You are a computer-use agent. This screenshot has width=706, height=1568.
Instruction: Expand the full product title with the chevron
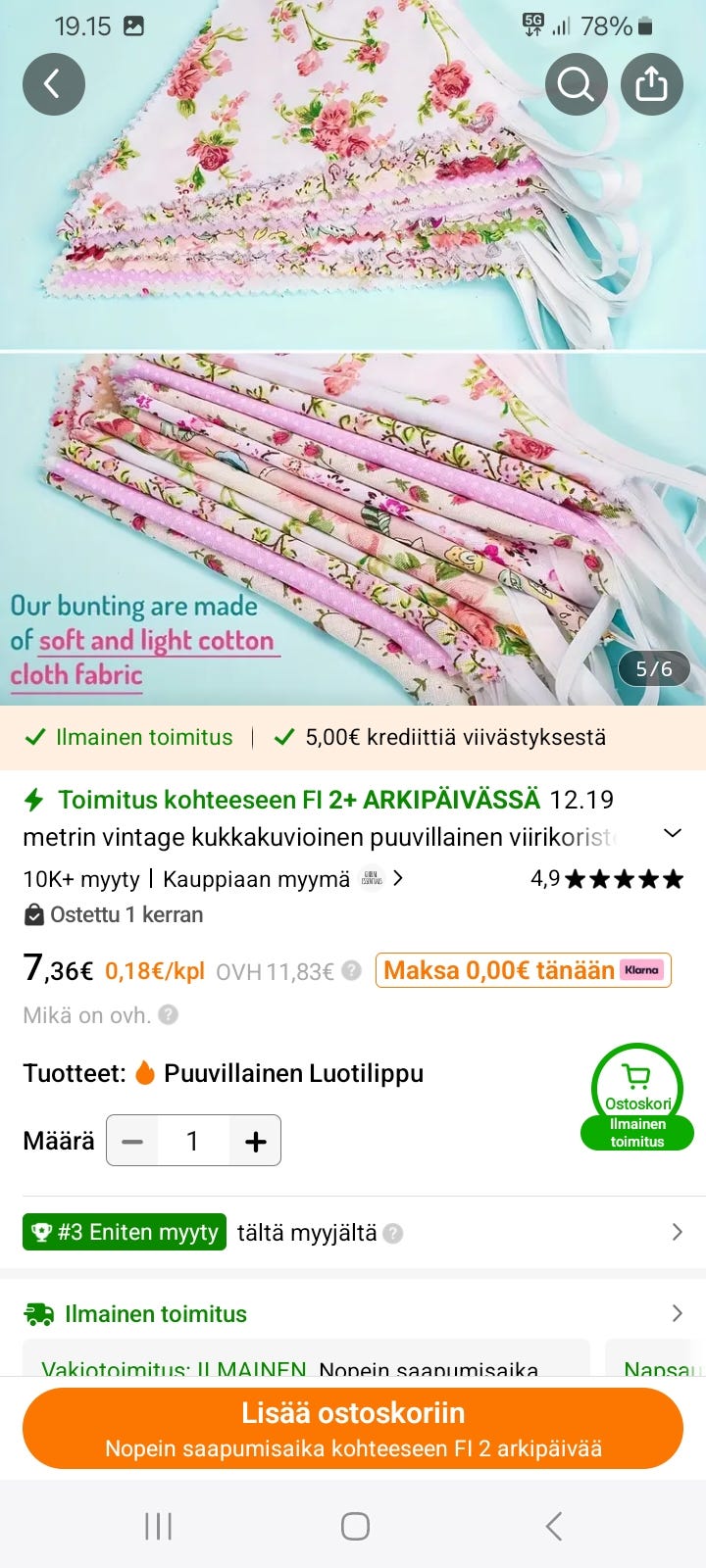coord(673,832)
